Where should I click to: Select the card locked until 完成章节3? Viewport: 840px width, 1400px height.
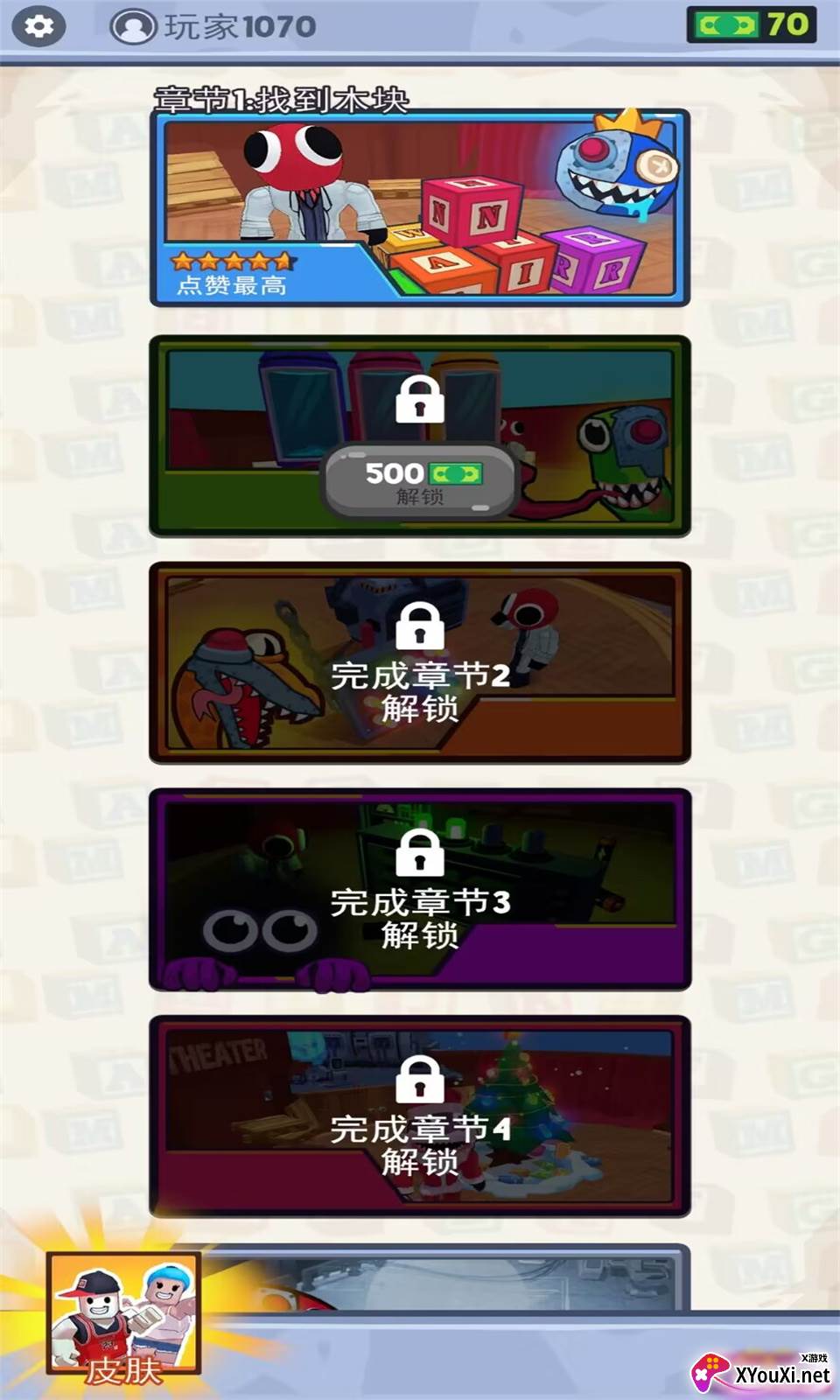(420, 890)
